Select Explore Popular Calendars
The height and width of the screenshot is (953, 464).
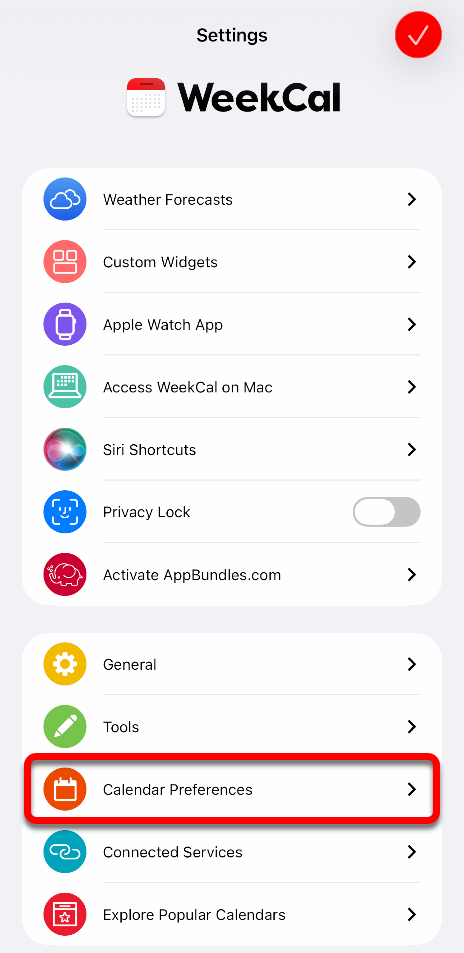pos(232,915)
